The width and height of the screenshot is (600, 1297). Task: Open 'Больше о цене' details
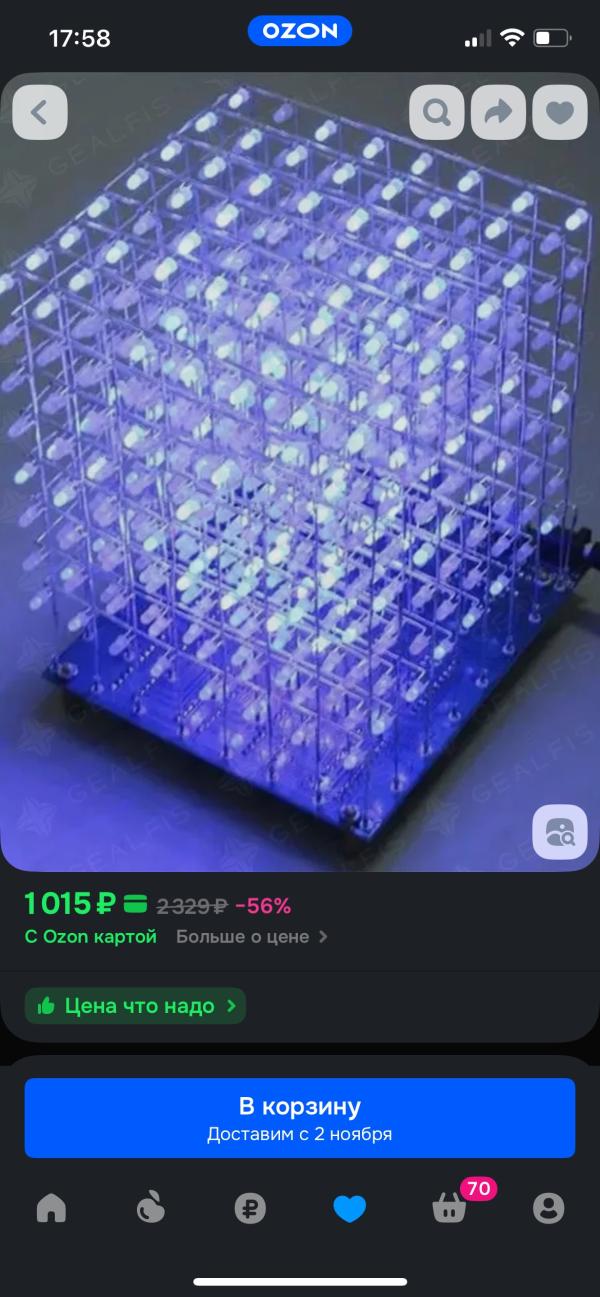click(x=252, y=937)
